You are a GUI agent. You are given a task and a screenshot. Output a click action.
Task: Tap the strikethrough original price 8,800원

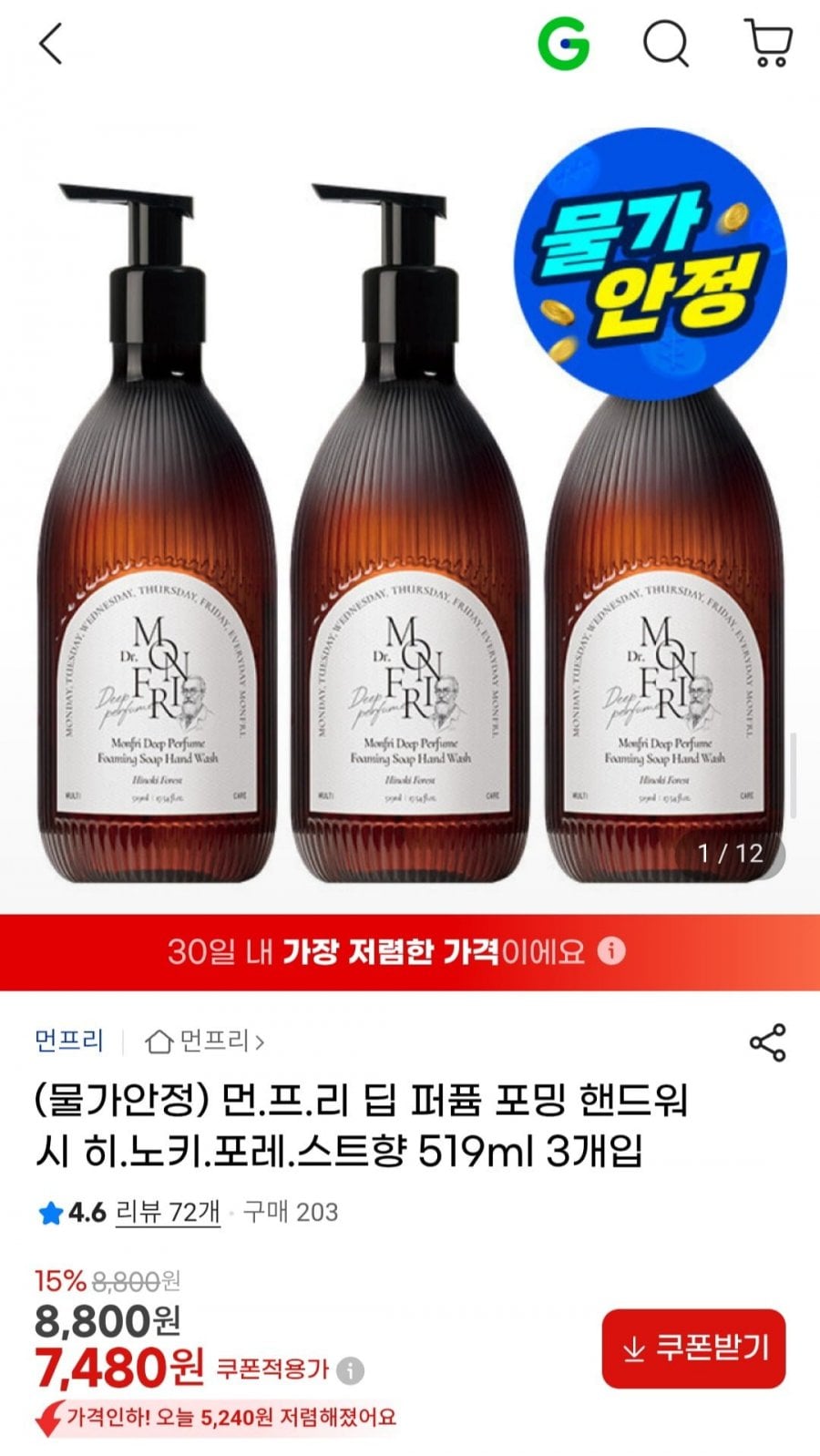(x=132, y=1280)
